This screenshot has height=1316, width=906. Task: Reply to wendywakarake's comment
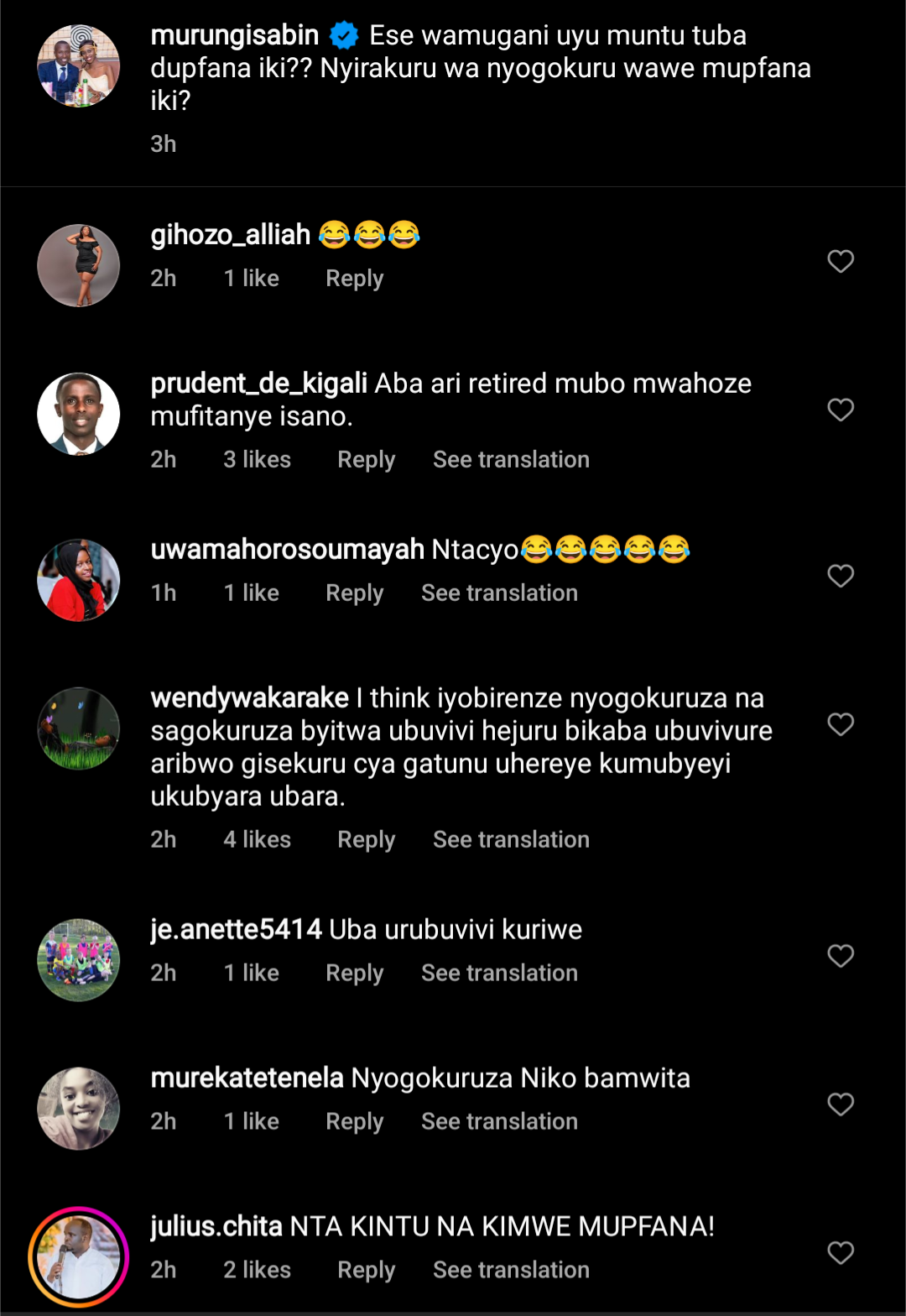tap(366, 839)
